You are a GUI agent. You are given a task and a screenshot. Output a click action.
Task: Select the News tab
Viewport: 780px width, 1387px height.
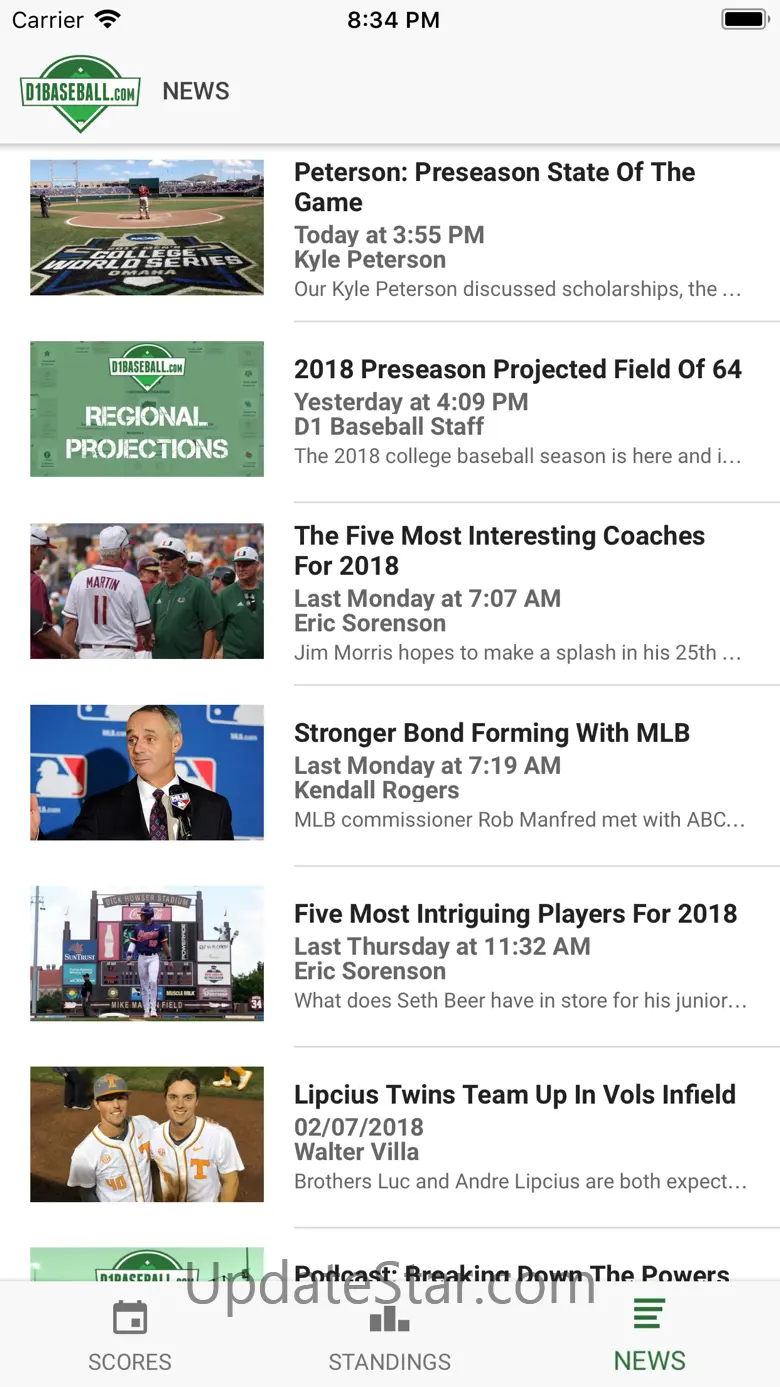(649, 1336)
